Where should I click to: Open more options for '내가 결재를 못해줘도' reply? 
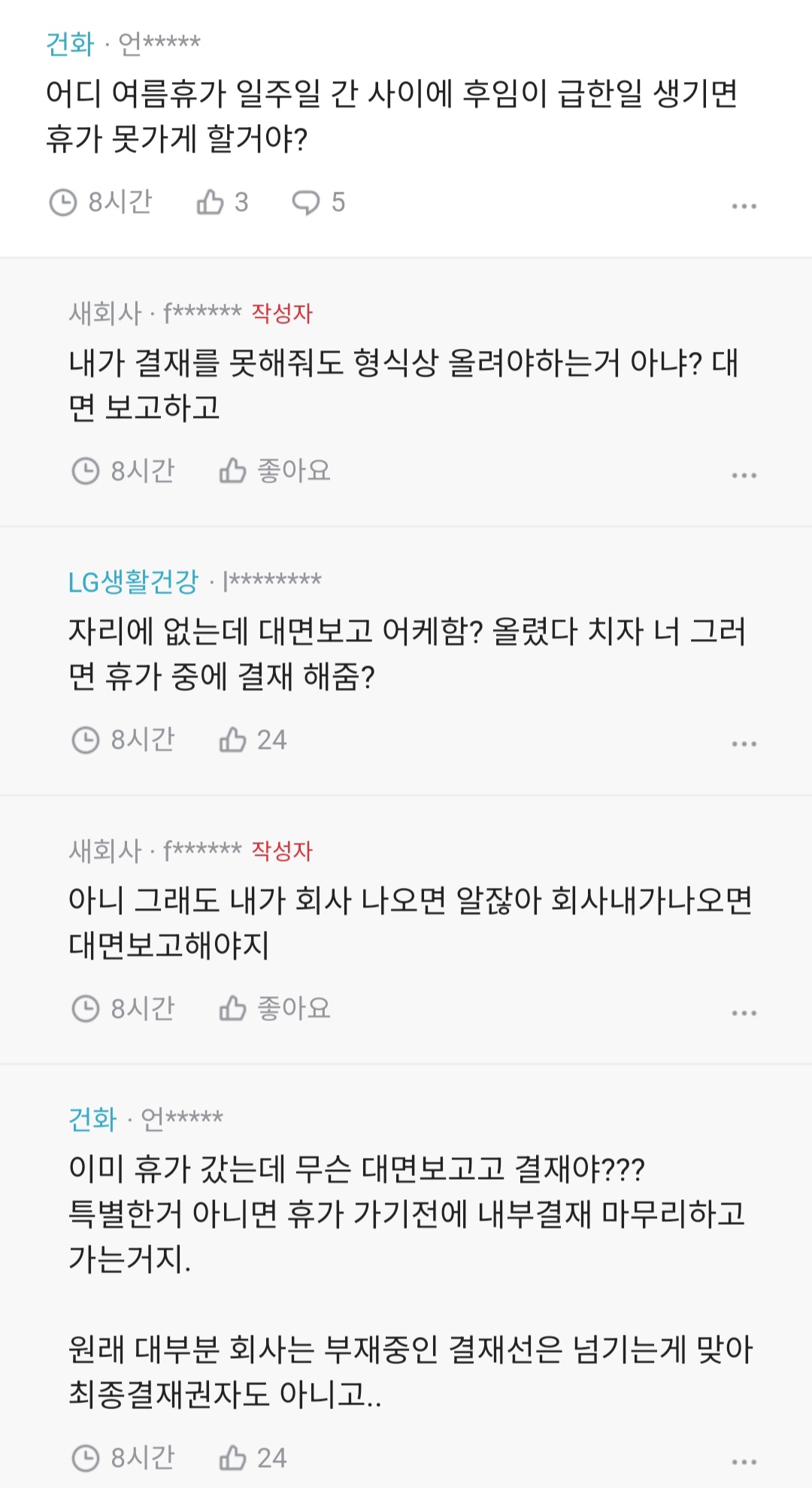744,474
